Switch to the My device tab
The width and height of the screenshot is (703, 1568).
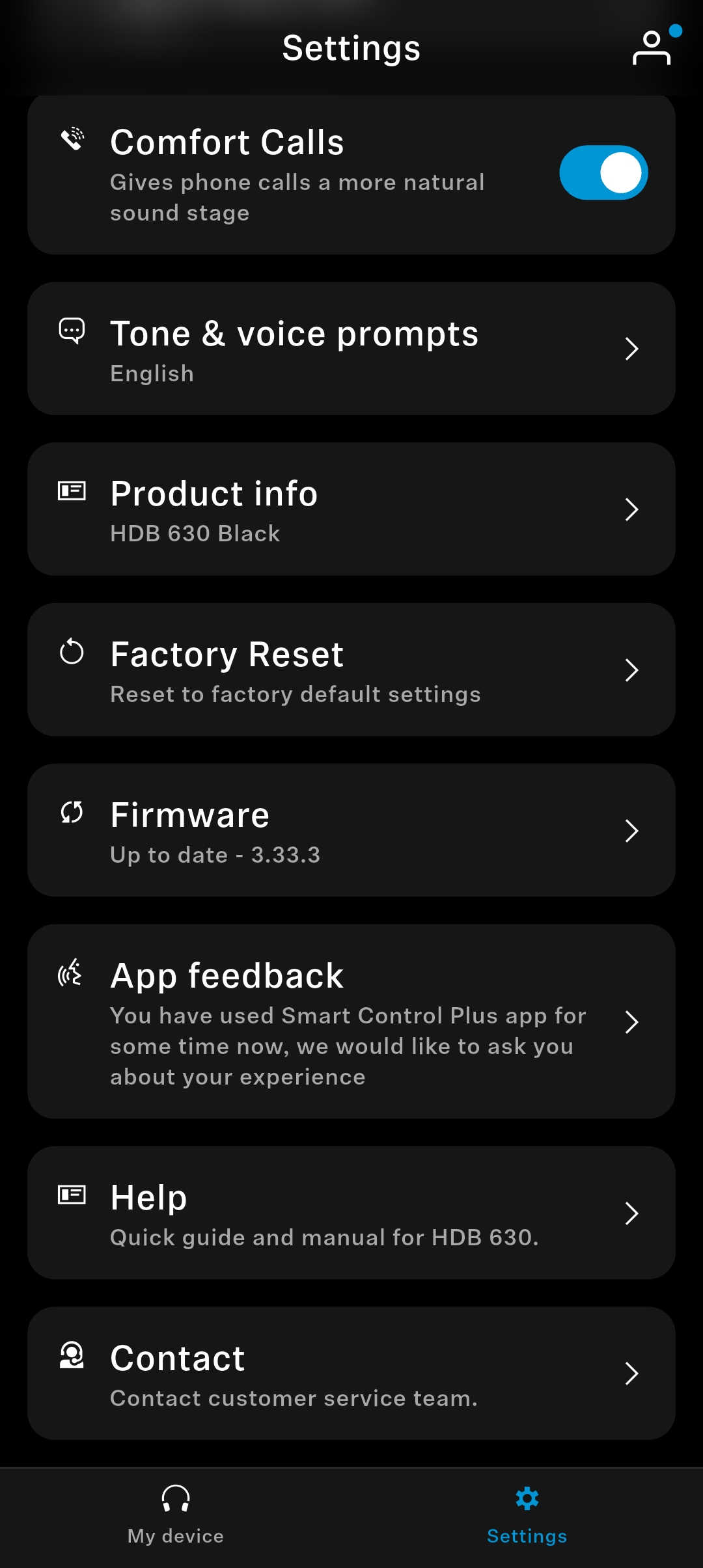[176, 1515]
